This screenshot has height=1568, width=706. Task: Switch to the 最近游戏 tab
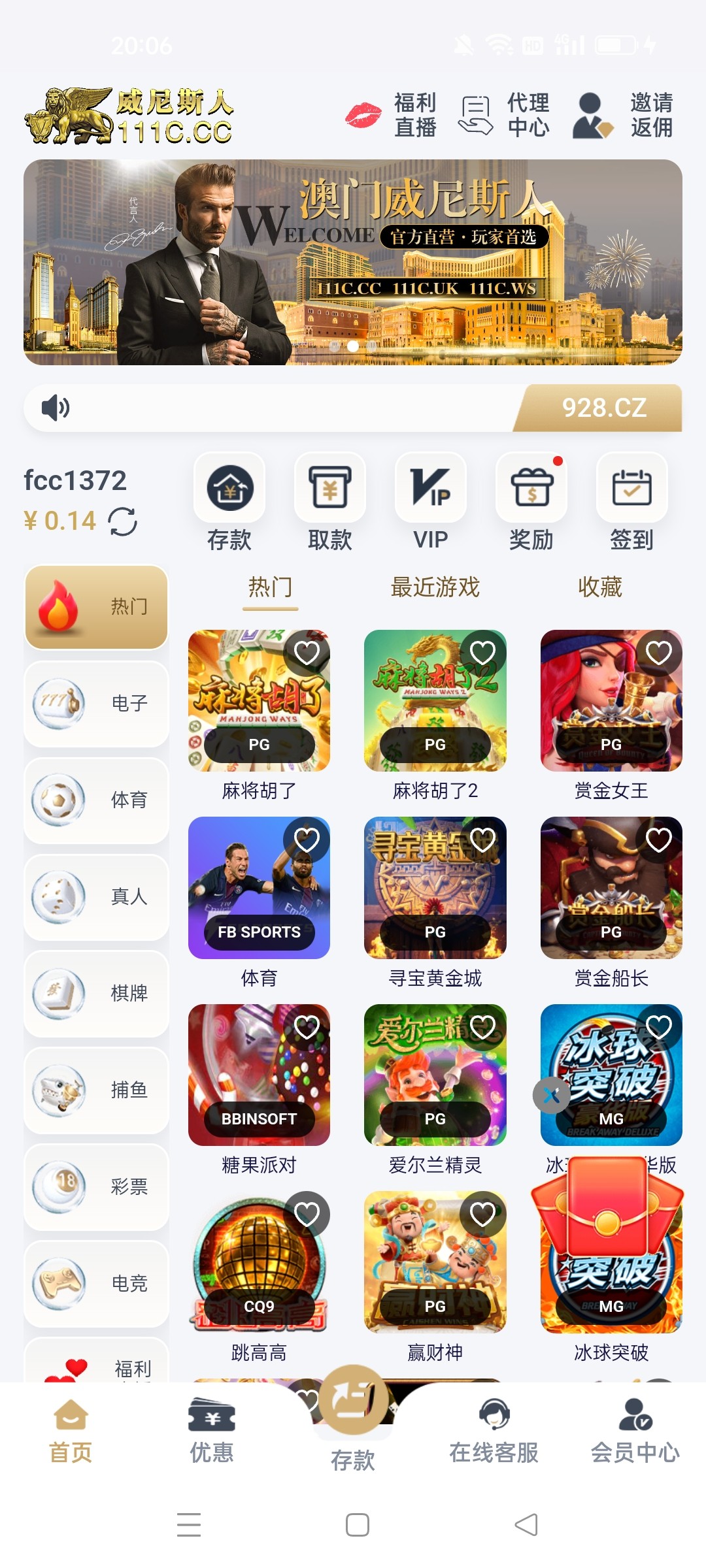[x=434, y=587]
